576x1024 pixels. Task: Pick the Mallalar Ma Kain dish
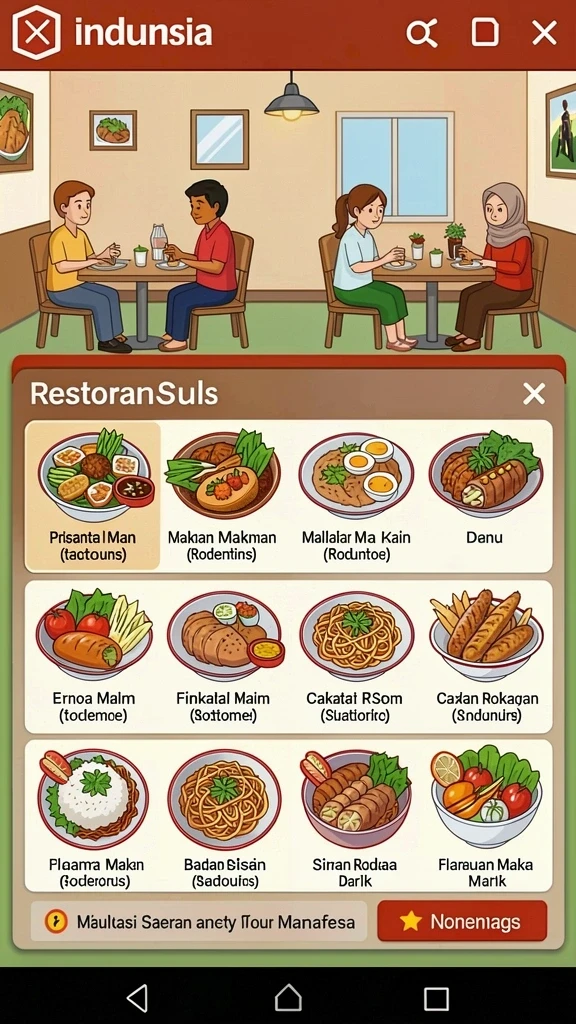coord(356,496)
